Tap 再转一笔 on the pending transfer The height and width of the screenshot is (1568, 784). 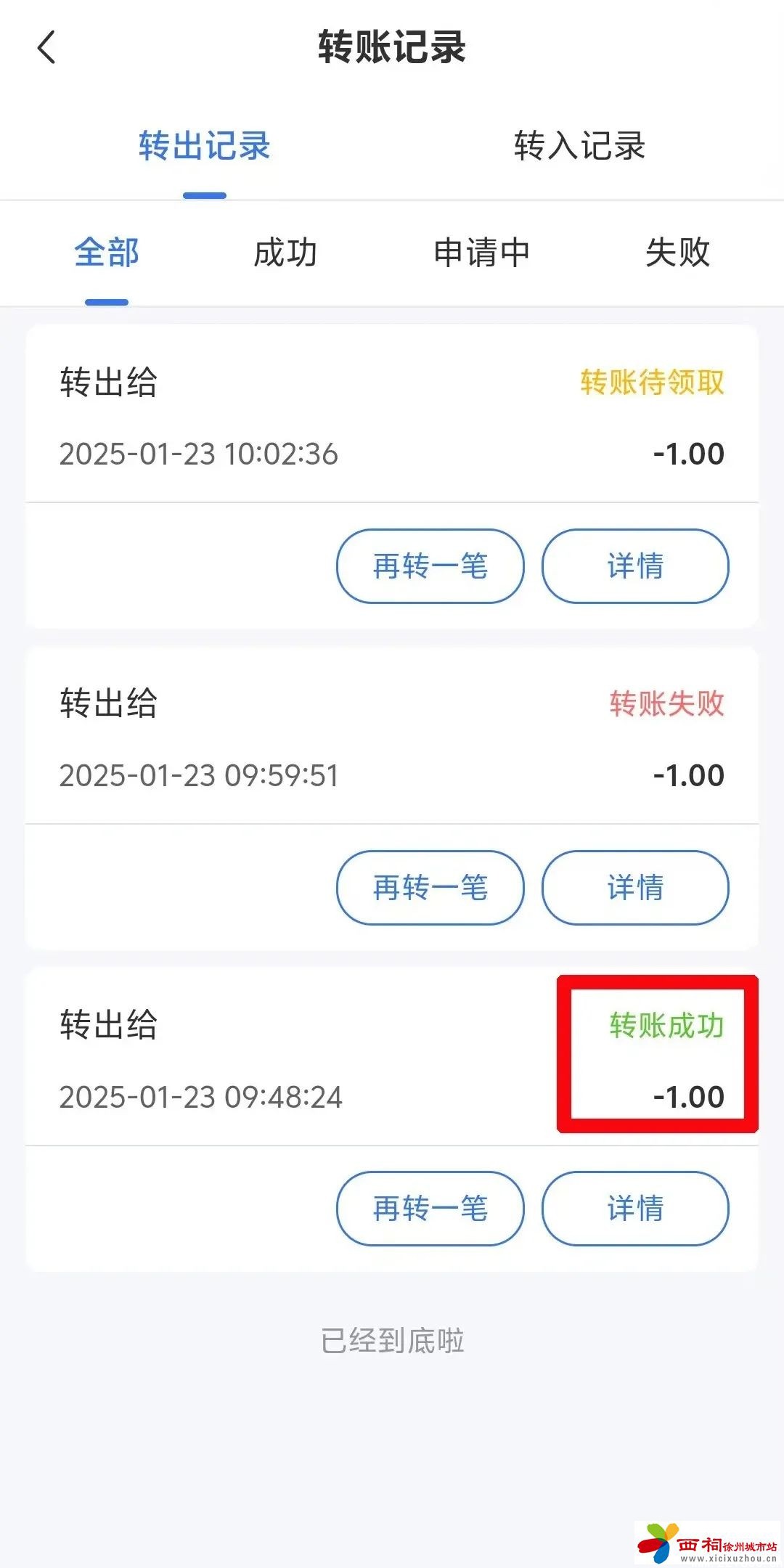click(429, 567)
